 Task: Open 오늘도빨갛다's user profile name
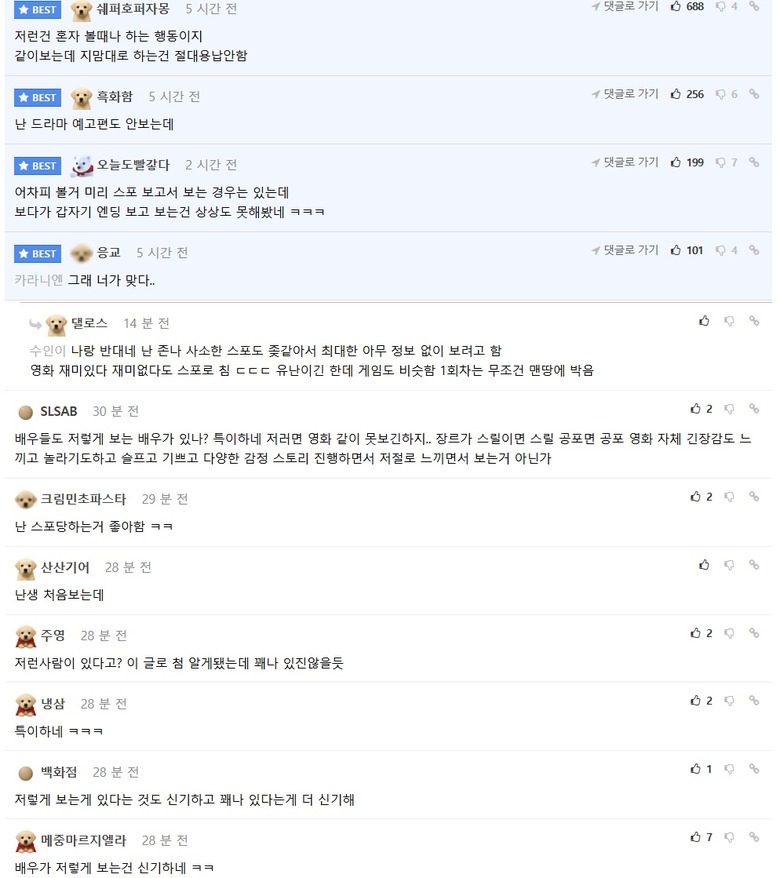click(x=133, y=165)
